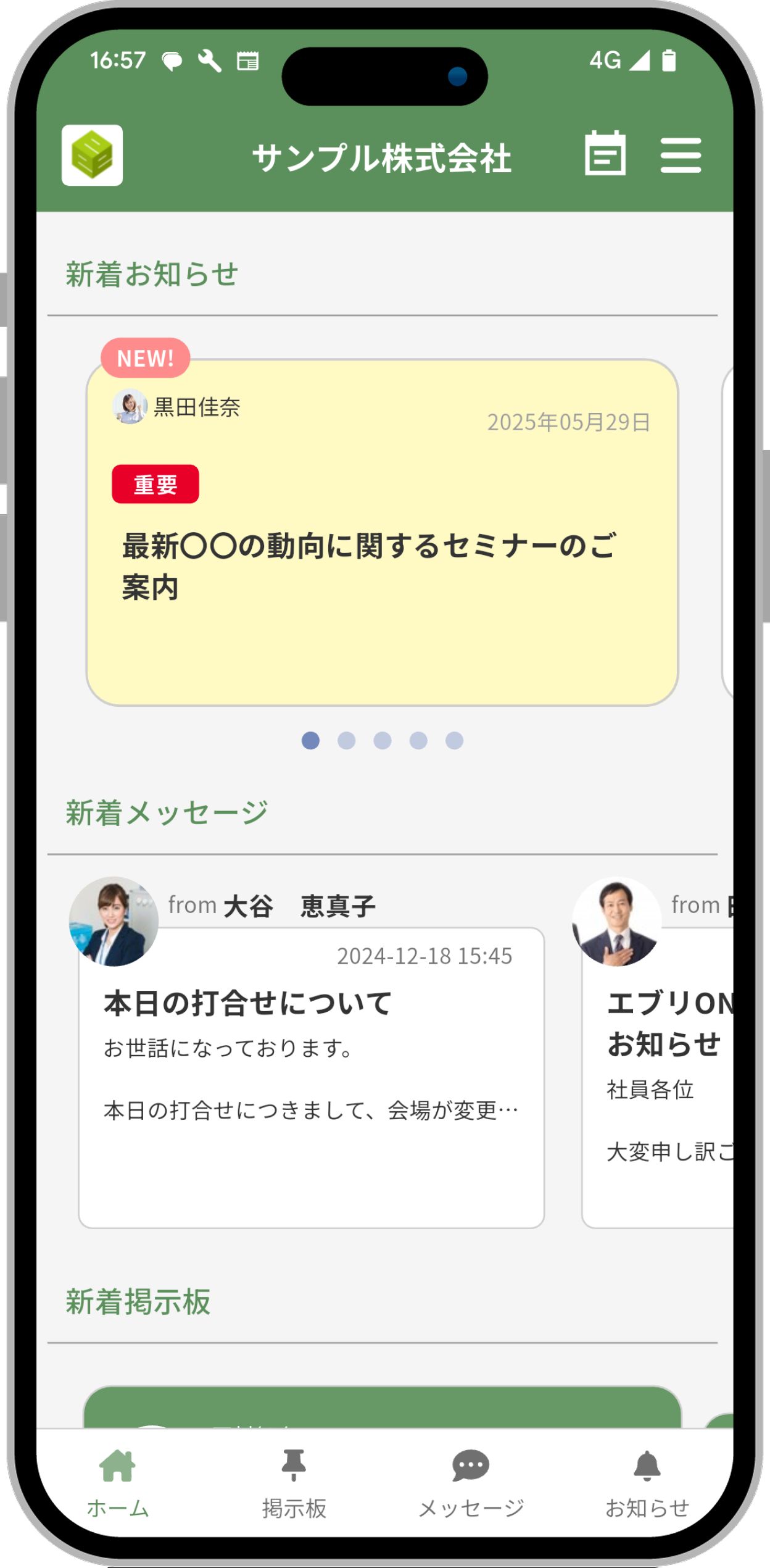Jump to the second announcement page dot
Screen dimensions: 770x1568
coord(347,740)
